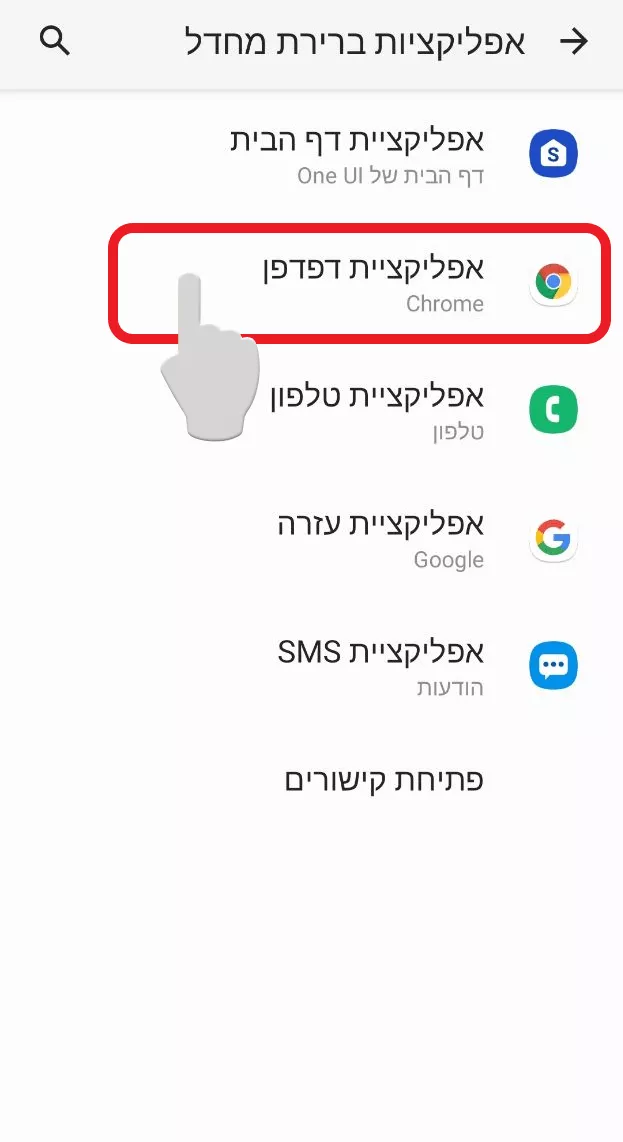Open the 'פתיחת קישורים' row

coord(311,780)
